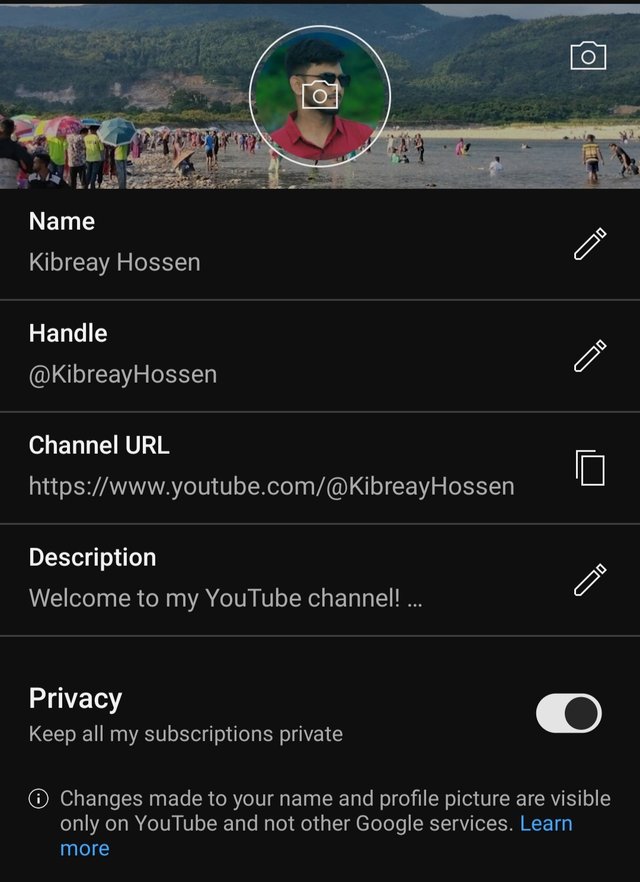The width and height of the screenshot is (640, 882).
Task: Edit the handle @KibreayHossen
Action: click(589, 356)
